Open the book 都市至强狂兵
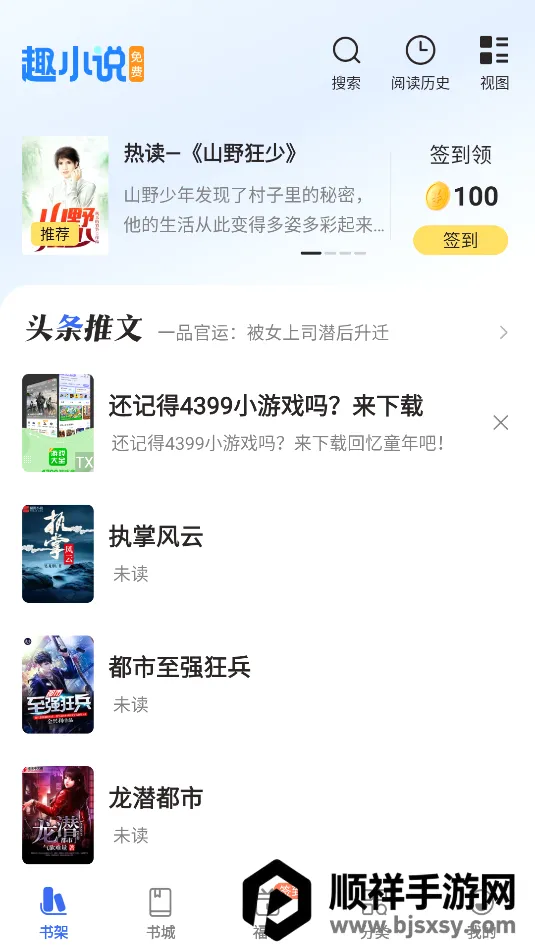 pyautogui.click(x=267, y=685)
